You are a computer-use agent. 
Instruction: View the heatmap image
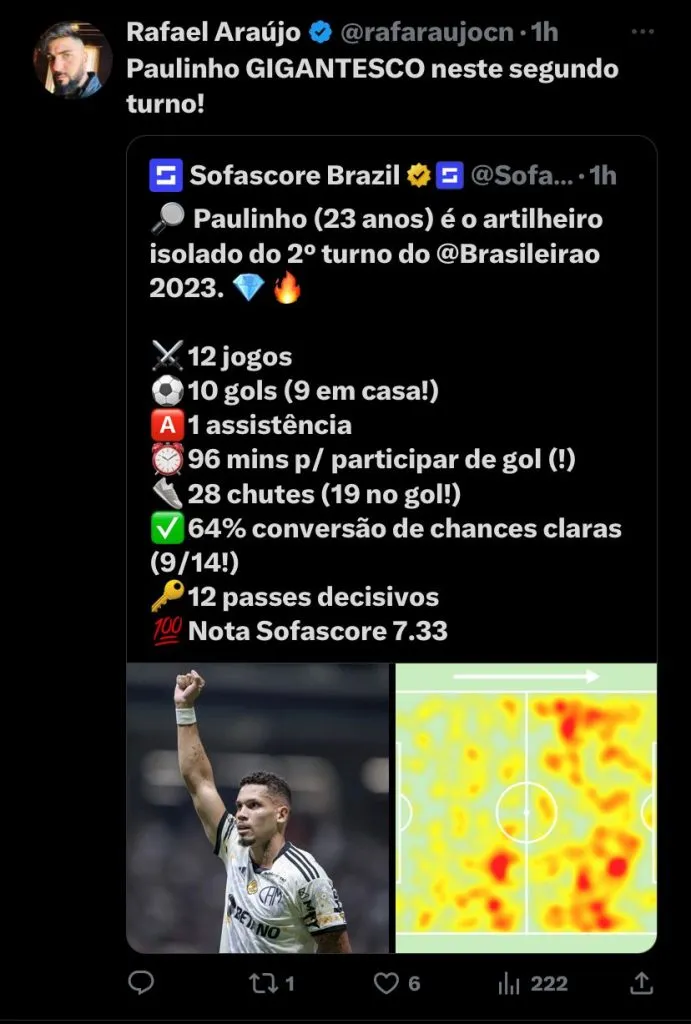pos(526,807)
